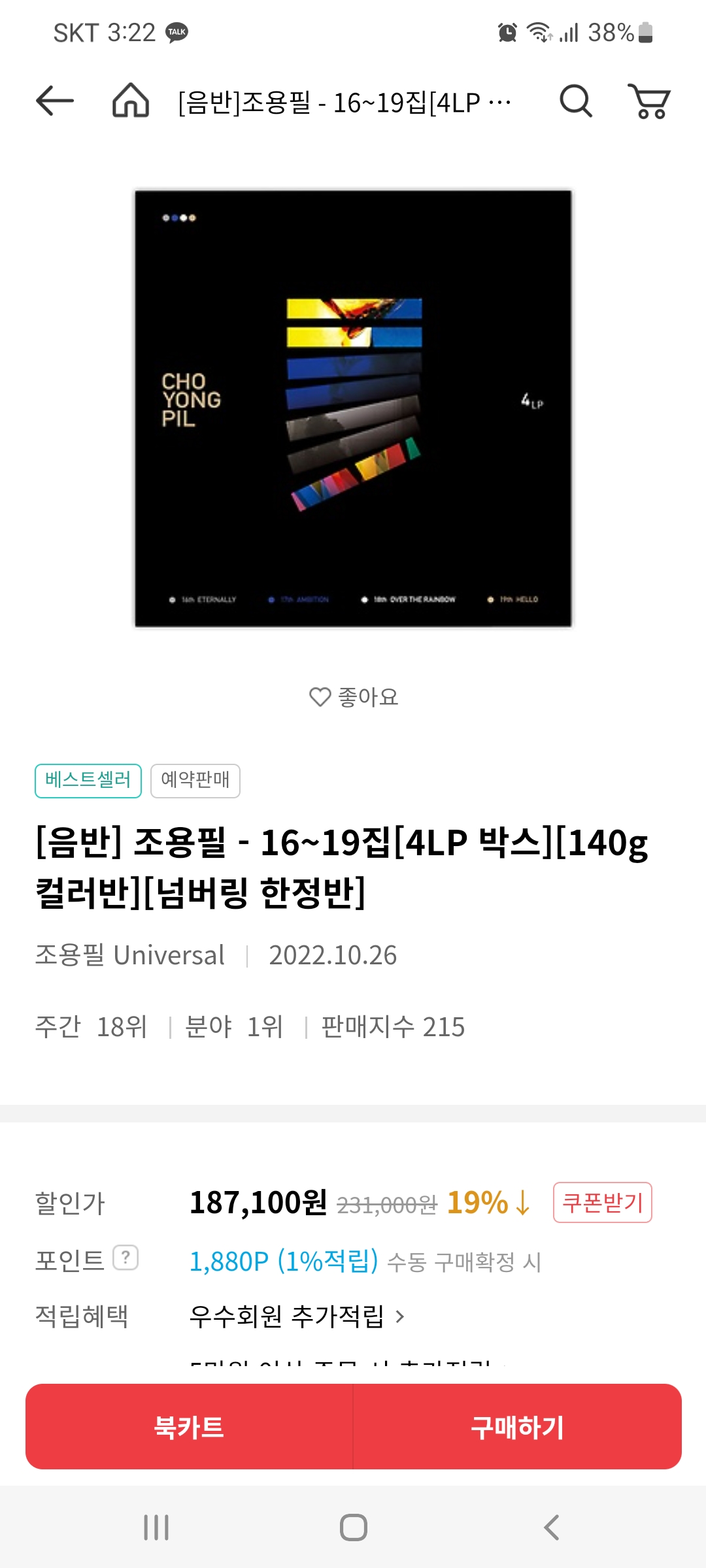The image size is (706, 1568).
Task: Open the search magnifier icon
Action: click(576, 101)
